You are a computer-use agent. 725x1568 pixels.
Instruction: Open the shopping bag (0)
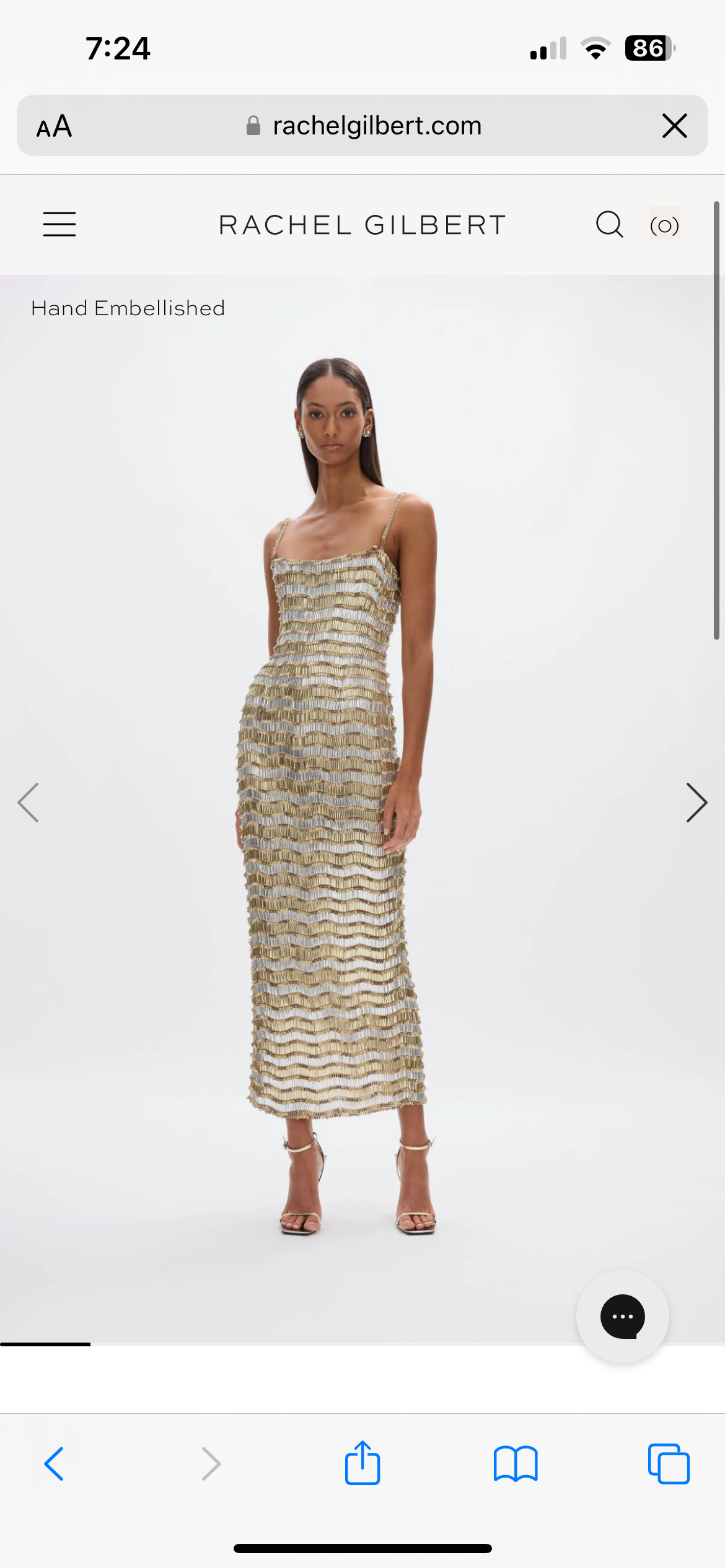664,225
